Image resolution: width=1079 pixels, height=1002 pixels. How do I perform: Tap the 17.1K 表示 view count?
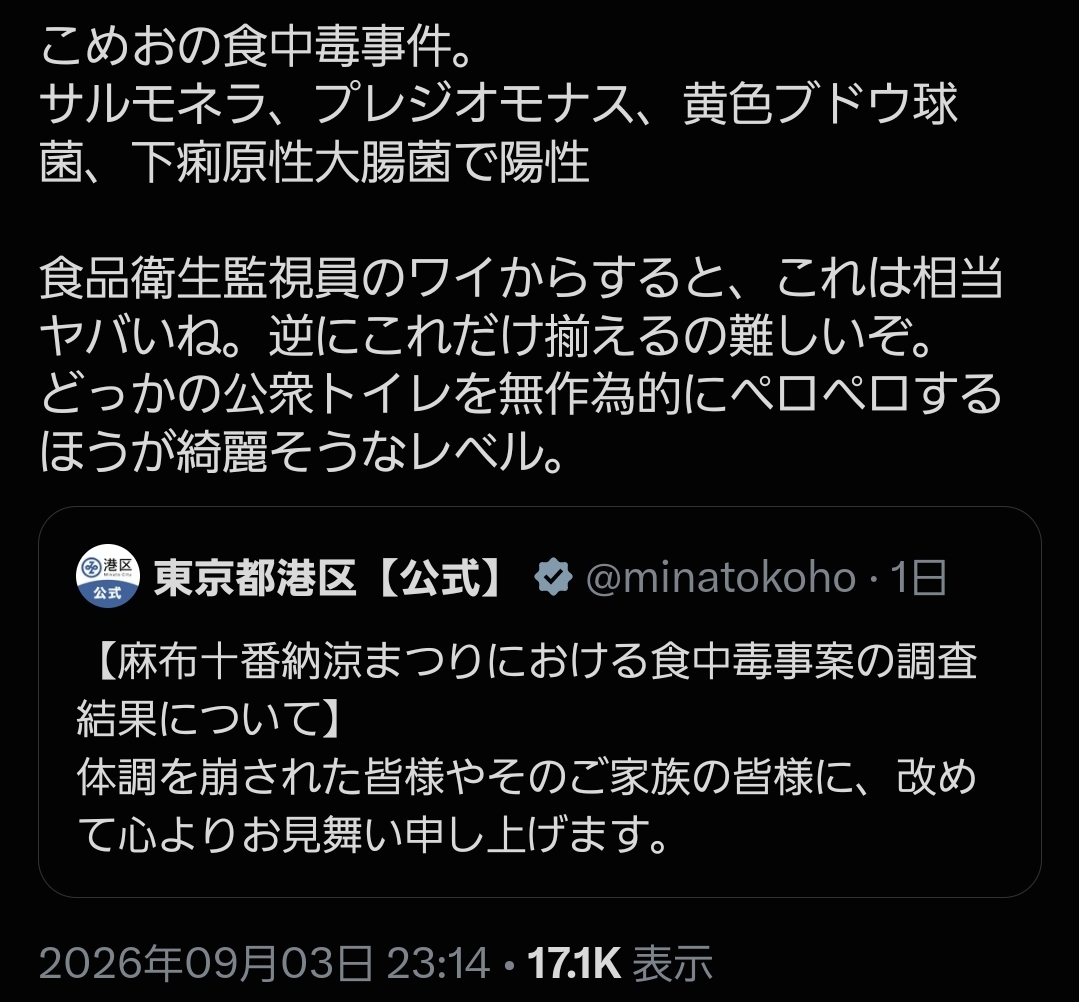619,963
